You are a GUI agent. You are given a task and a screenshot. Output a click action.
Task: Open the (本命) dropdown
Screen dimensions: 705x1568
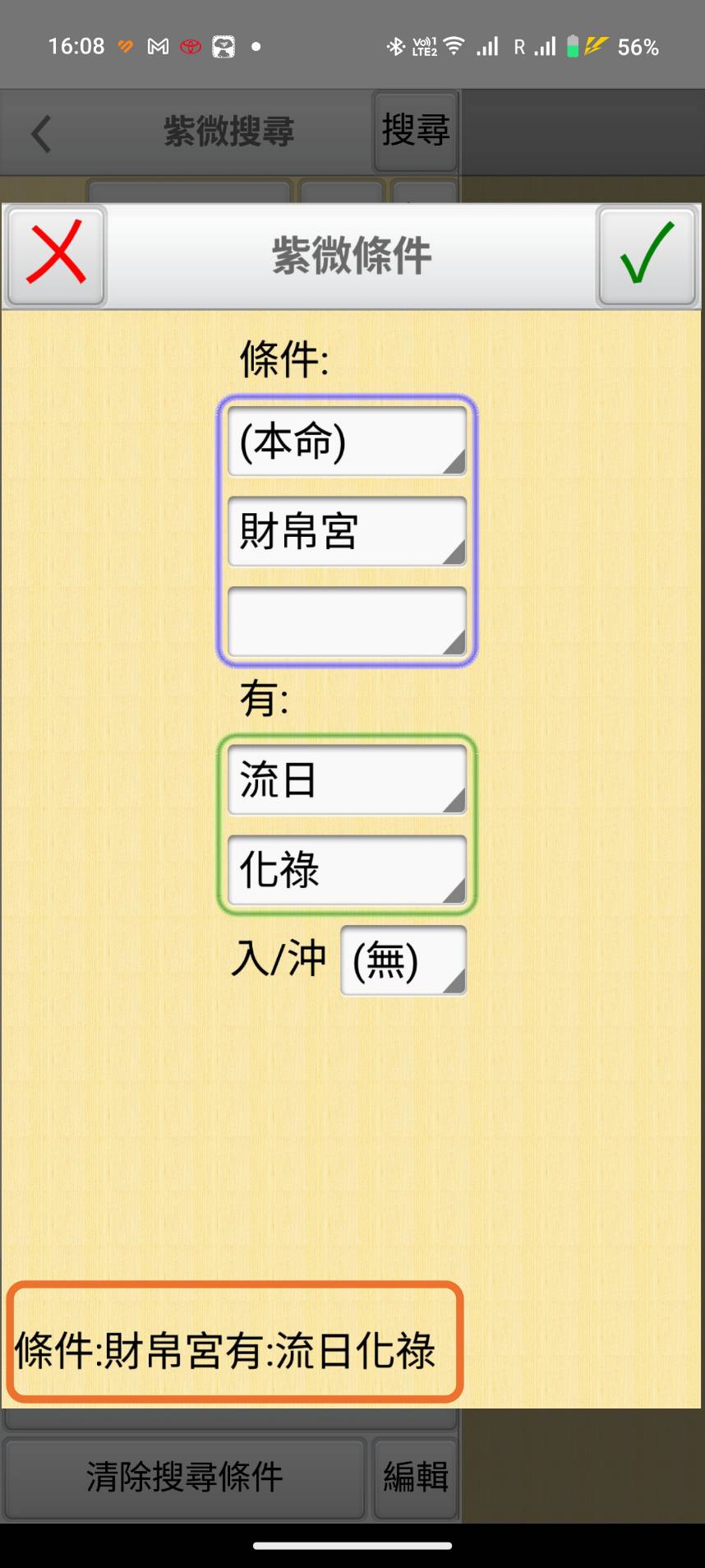pyautogui.click(x=347, y=442)
